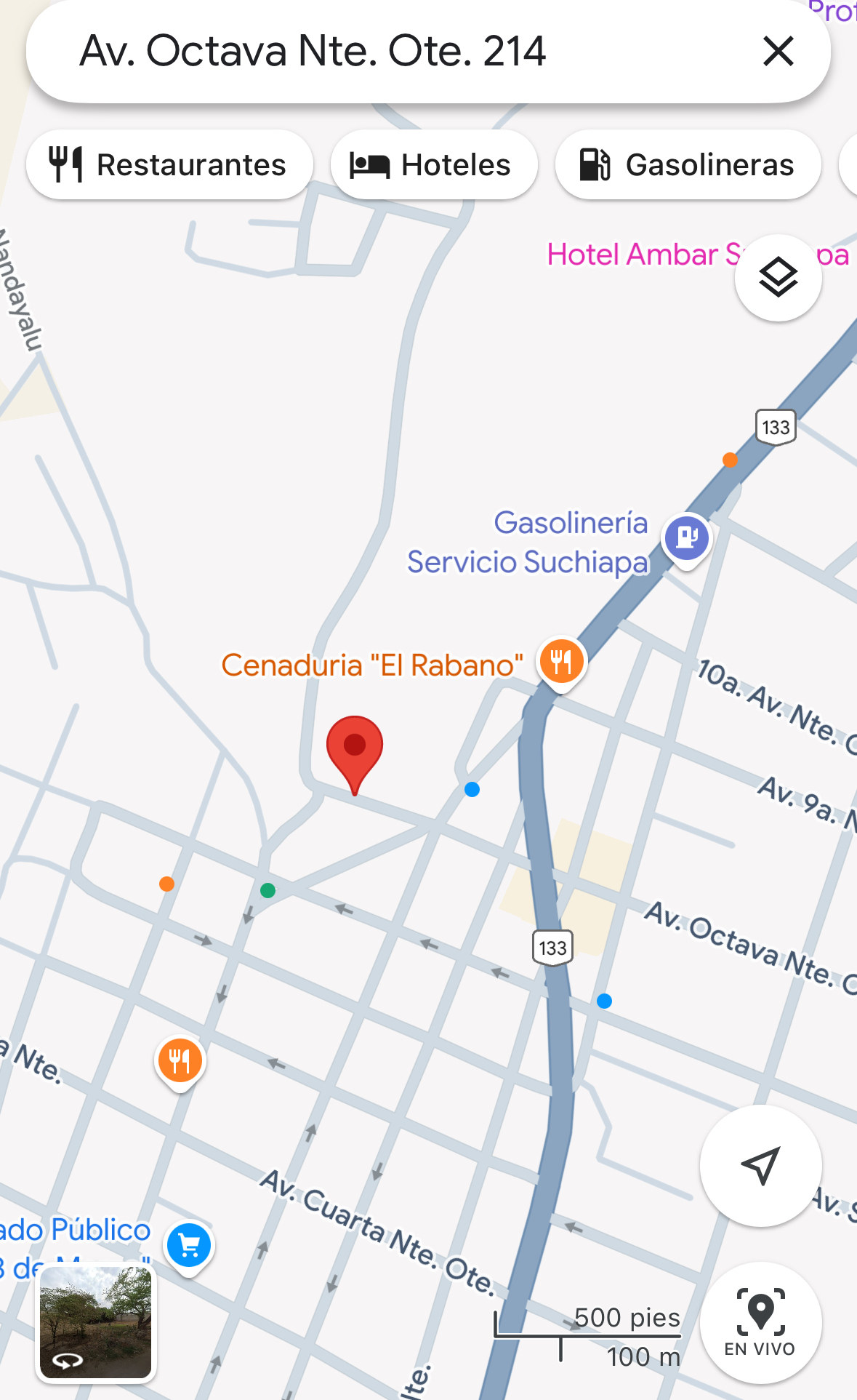Open Cenaduria "El Rabano" restaurant pin
The width and height of the screenshot is (857, 1400).
click(561, 662)
